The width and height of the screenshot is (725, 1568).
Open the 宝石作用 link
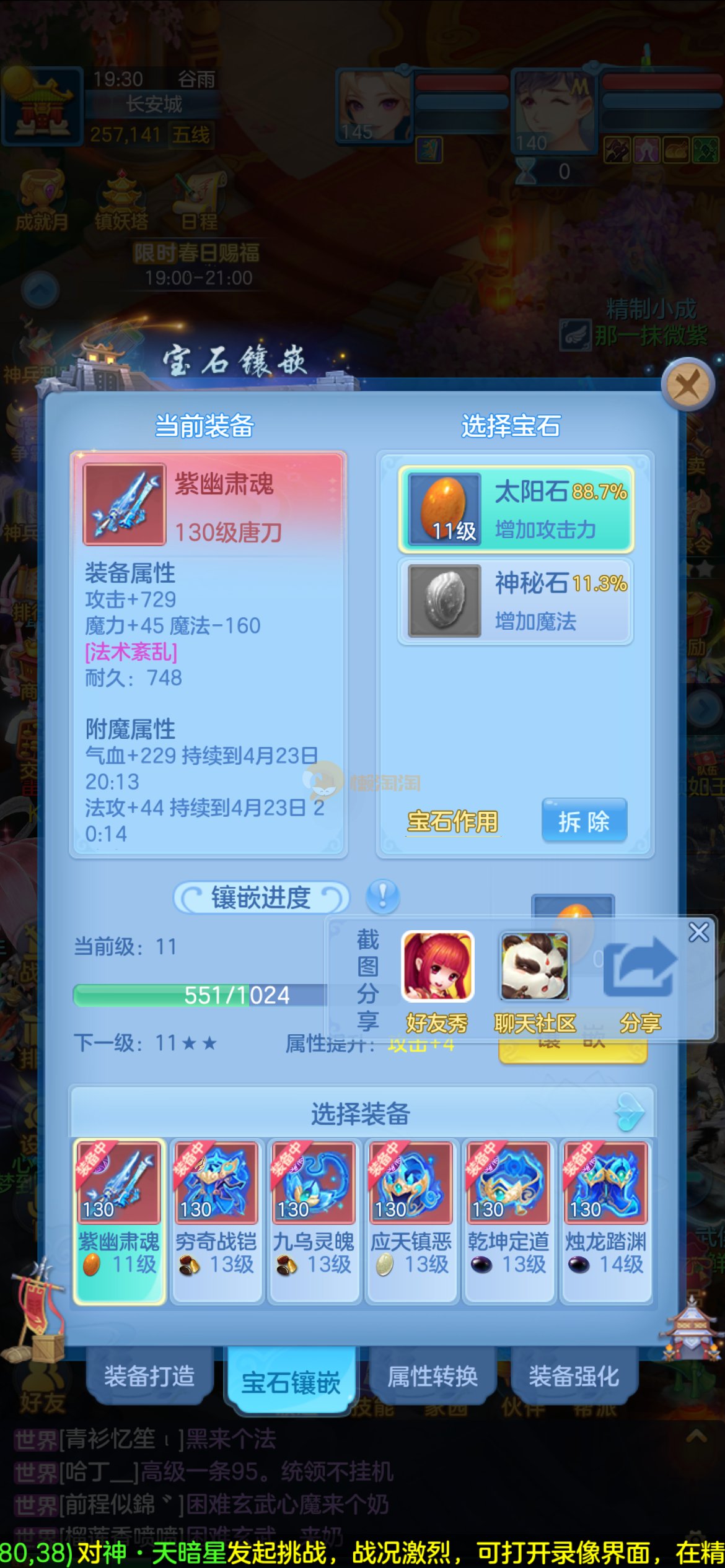click(x=452, y=822)
